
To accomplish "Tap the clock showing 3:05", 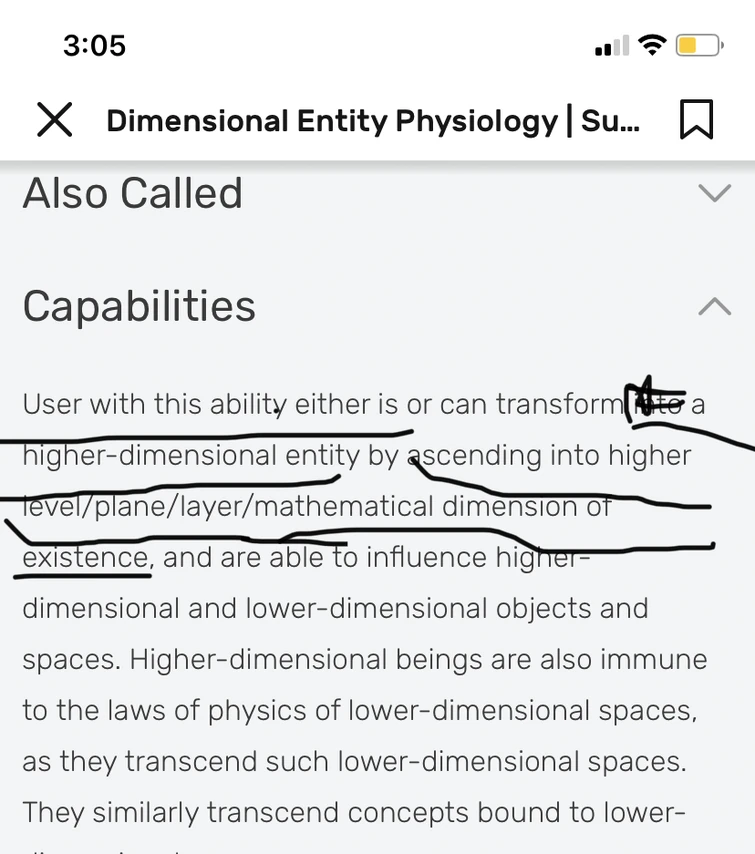I will (x=95, y=45).
